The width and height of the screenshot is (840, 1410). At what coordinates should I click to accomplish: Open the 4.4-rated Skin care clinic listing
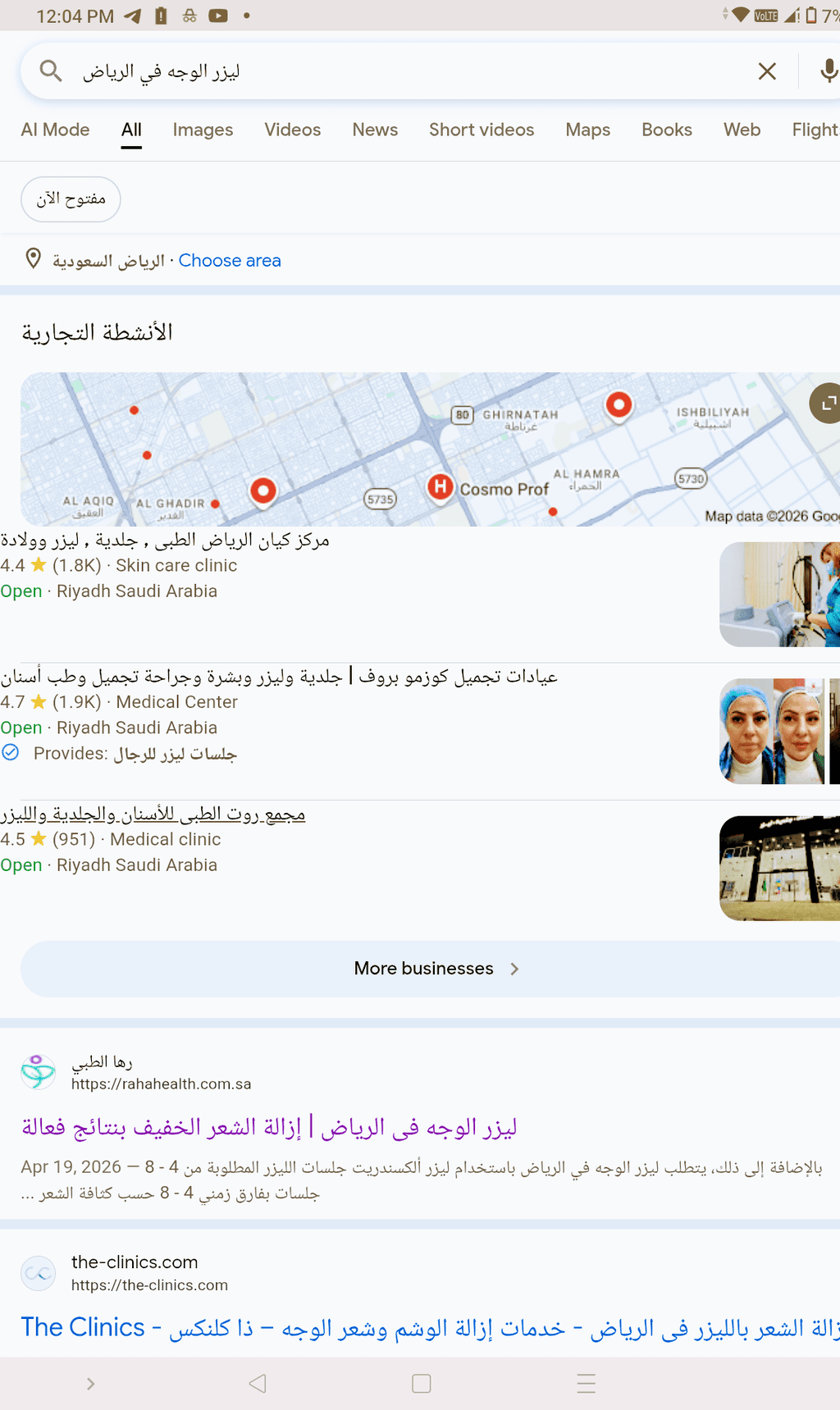tap(165, 541)
